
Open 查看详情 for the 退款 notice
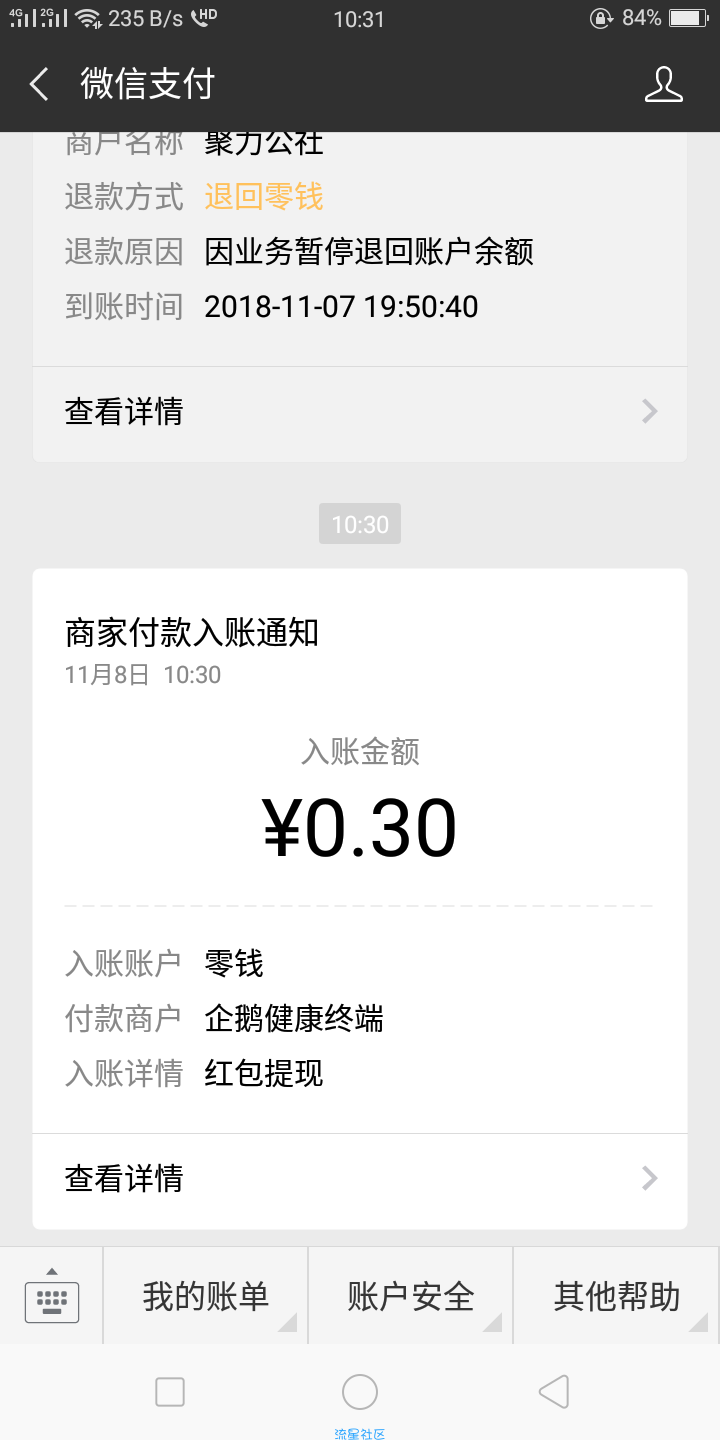[360, 412]
